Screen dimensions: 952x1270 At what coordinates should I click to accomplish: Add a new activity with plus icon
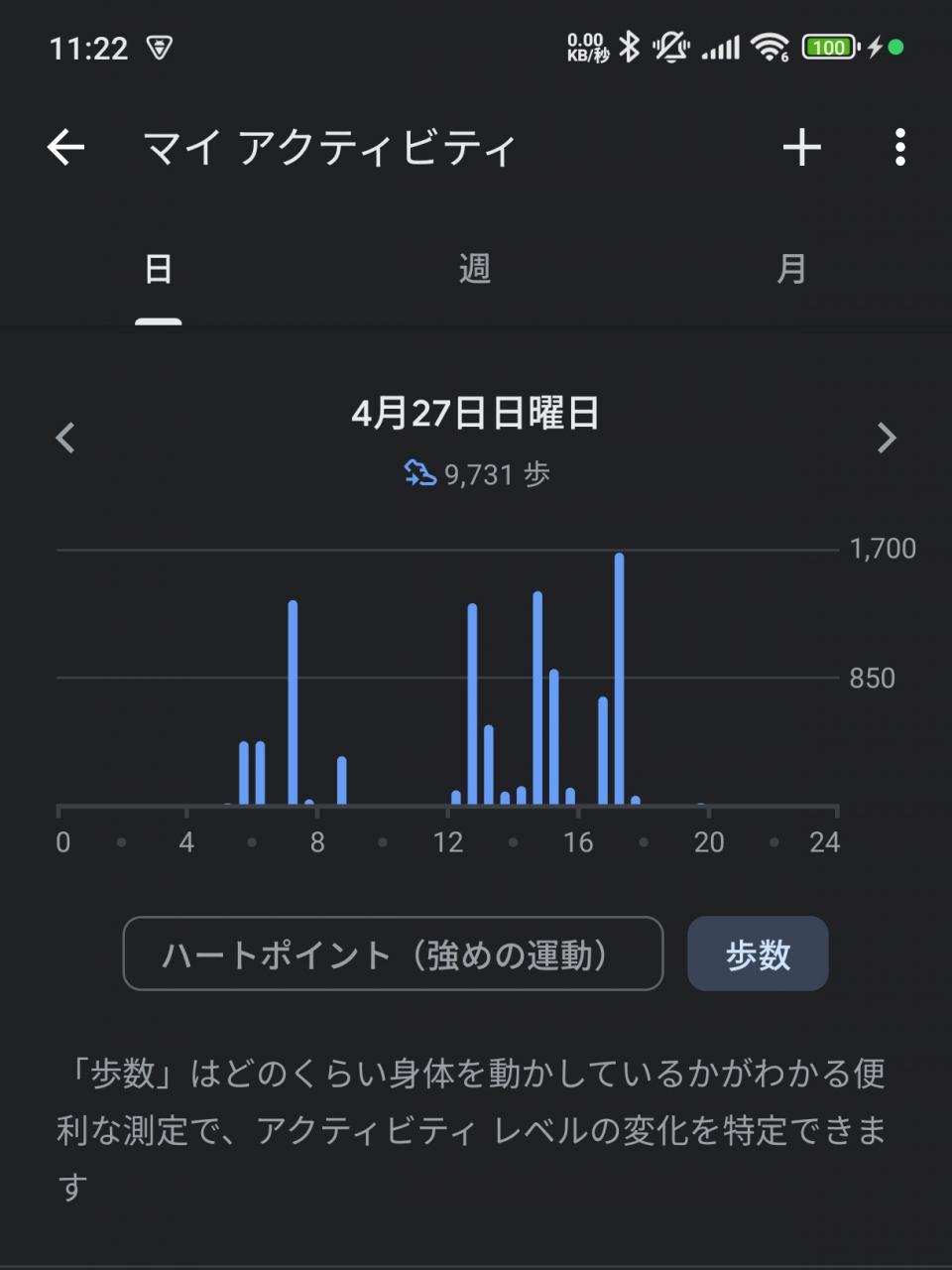pyautogui.click(x=801, y=148)
